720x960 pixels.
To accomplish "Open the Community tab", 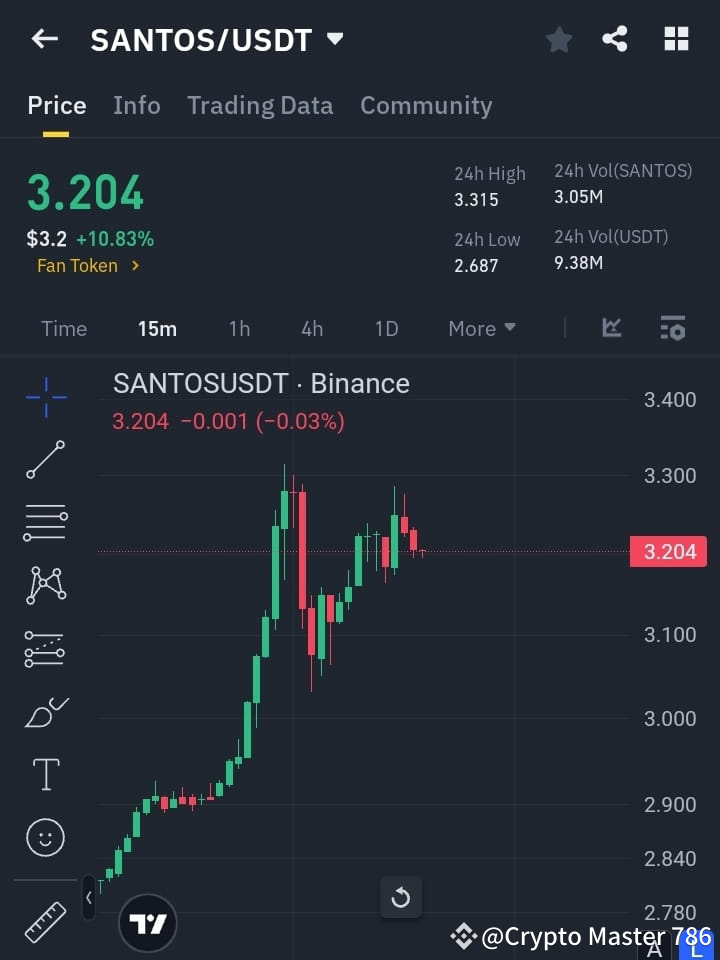I will 426,105.
